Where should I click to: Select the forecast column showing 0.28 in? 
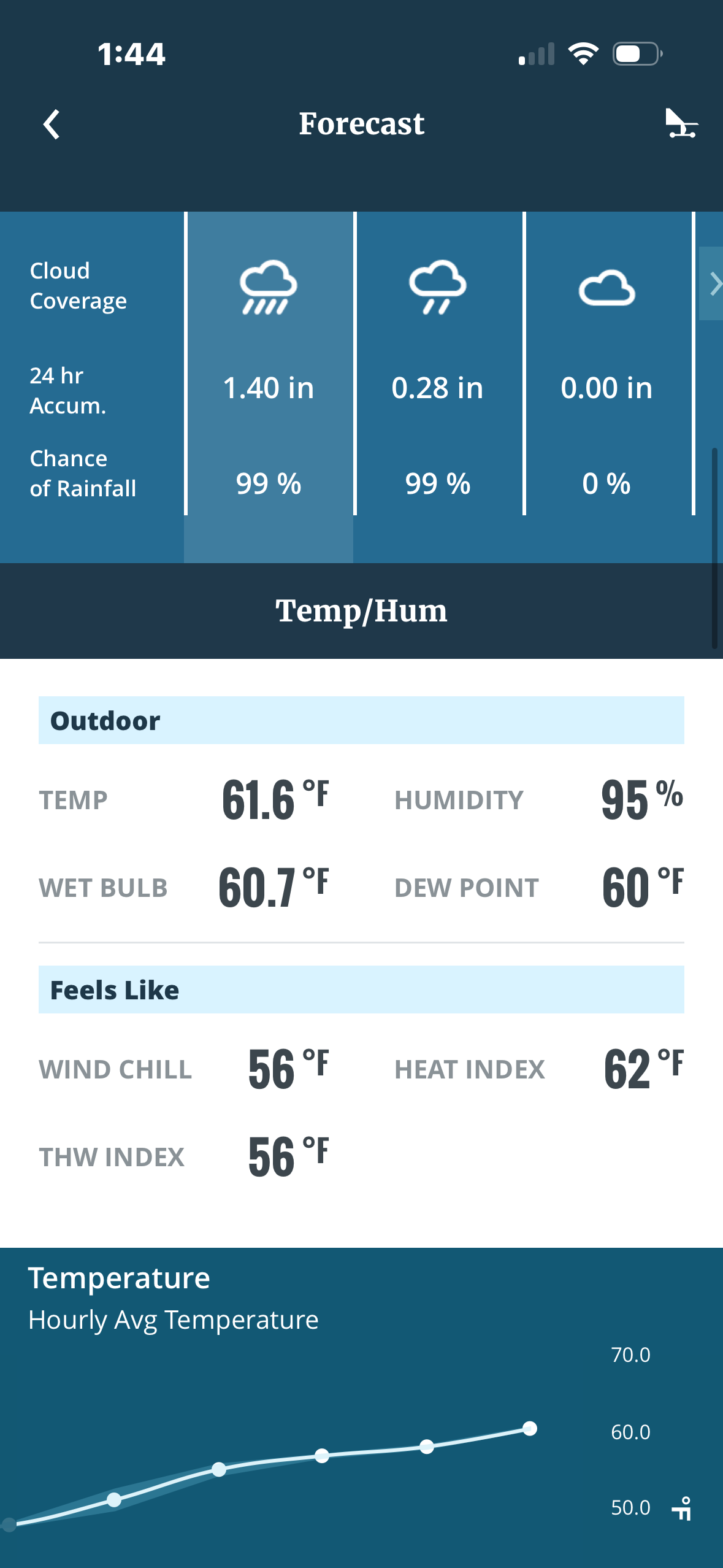438,386
